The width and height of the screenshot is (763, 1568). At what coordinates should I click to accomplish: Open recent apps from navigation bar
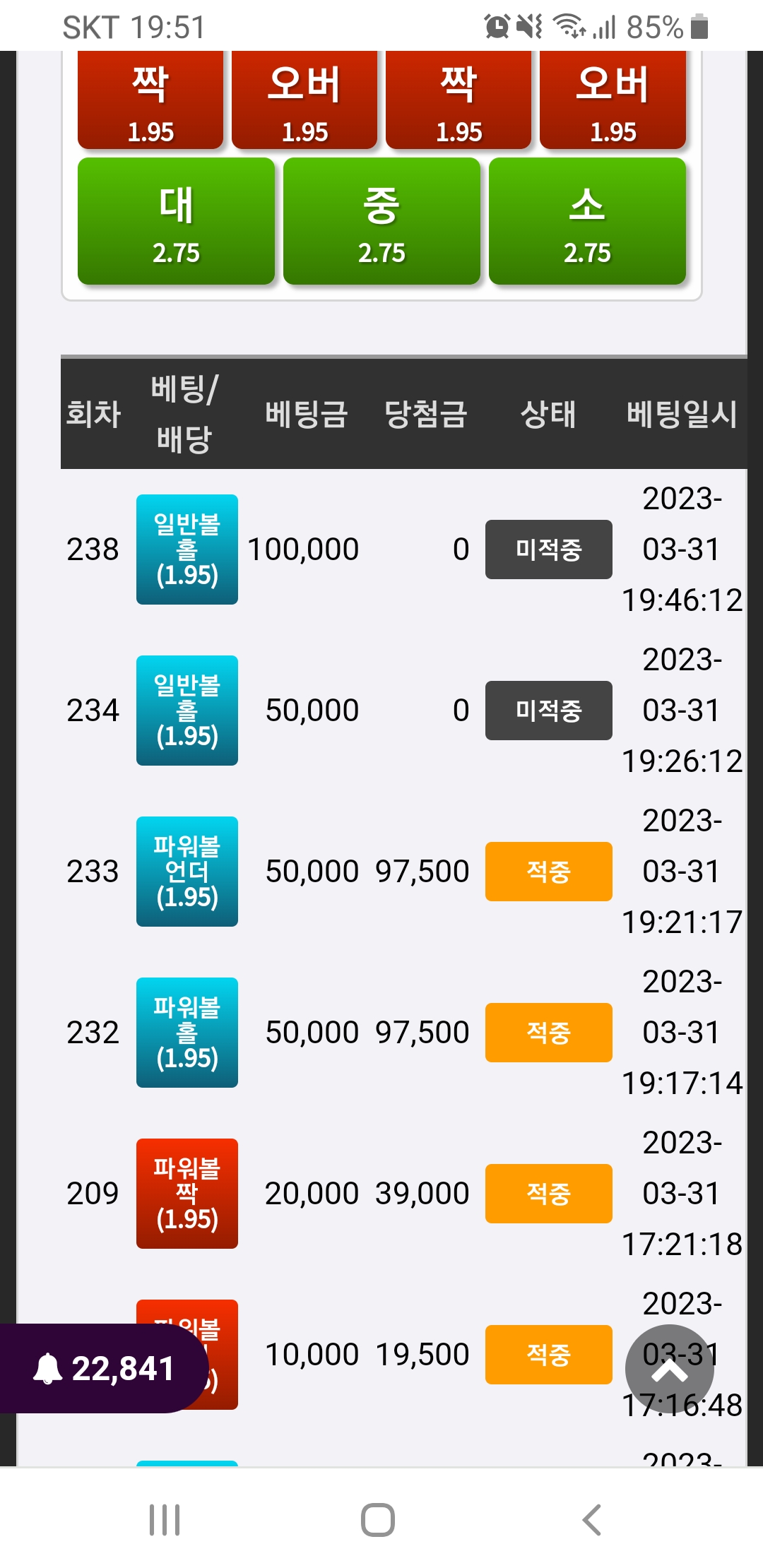pos(165,1519)
